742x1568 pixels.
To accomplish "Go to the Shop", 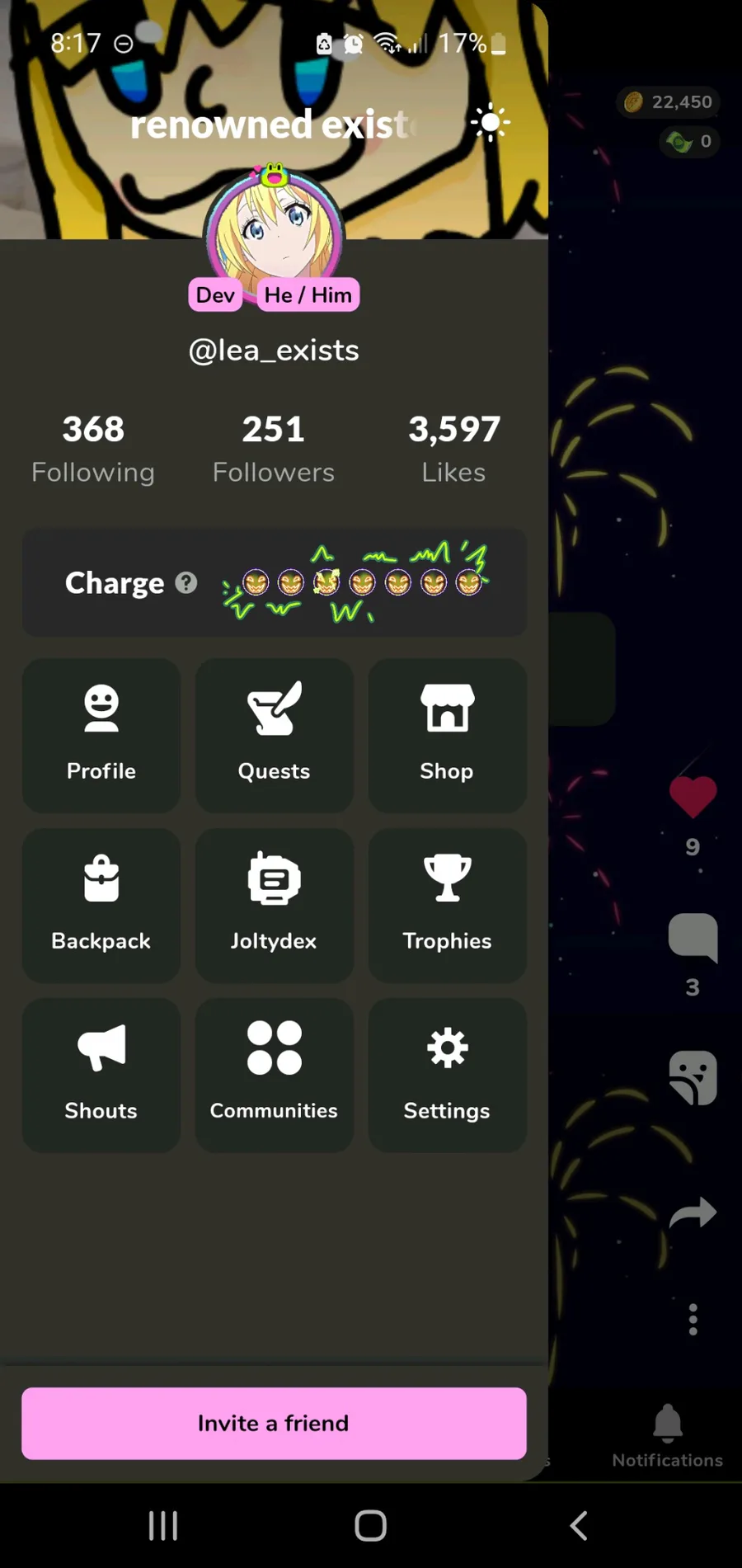I will [447, 734].
